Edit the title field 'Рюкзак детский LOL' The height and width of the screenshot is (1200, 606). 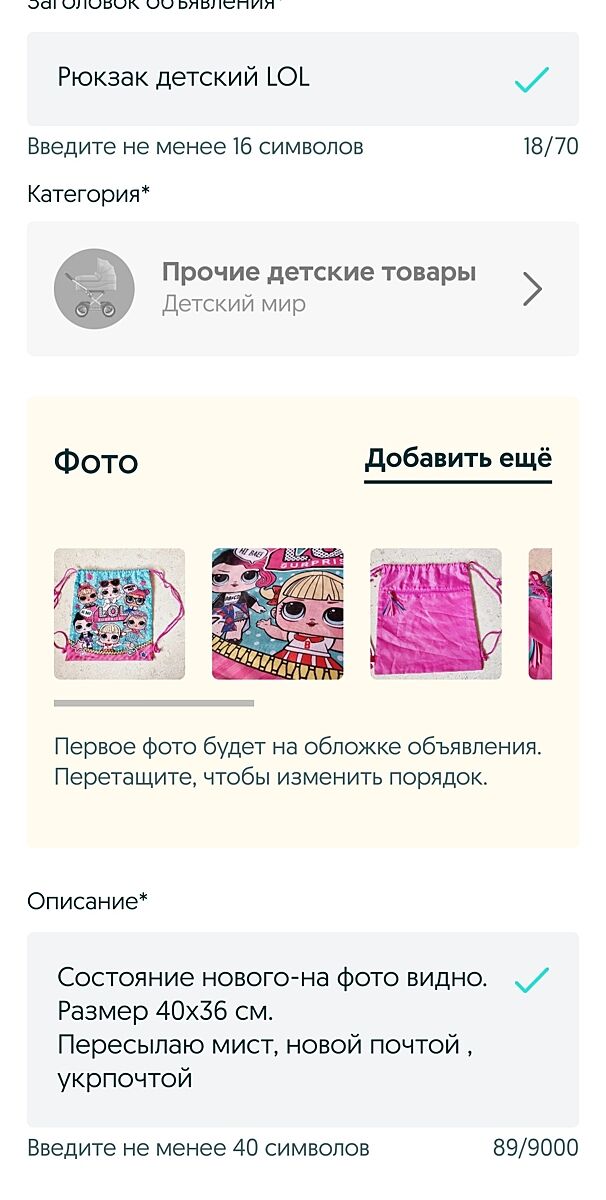(x=270, y=79)
